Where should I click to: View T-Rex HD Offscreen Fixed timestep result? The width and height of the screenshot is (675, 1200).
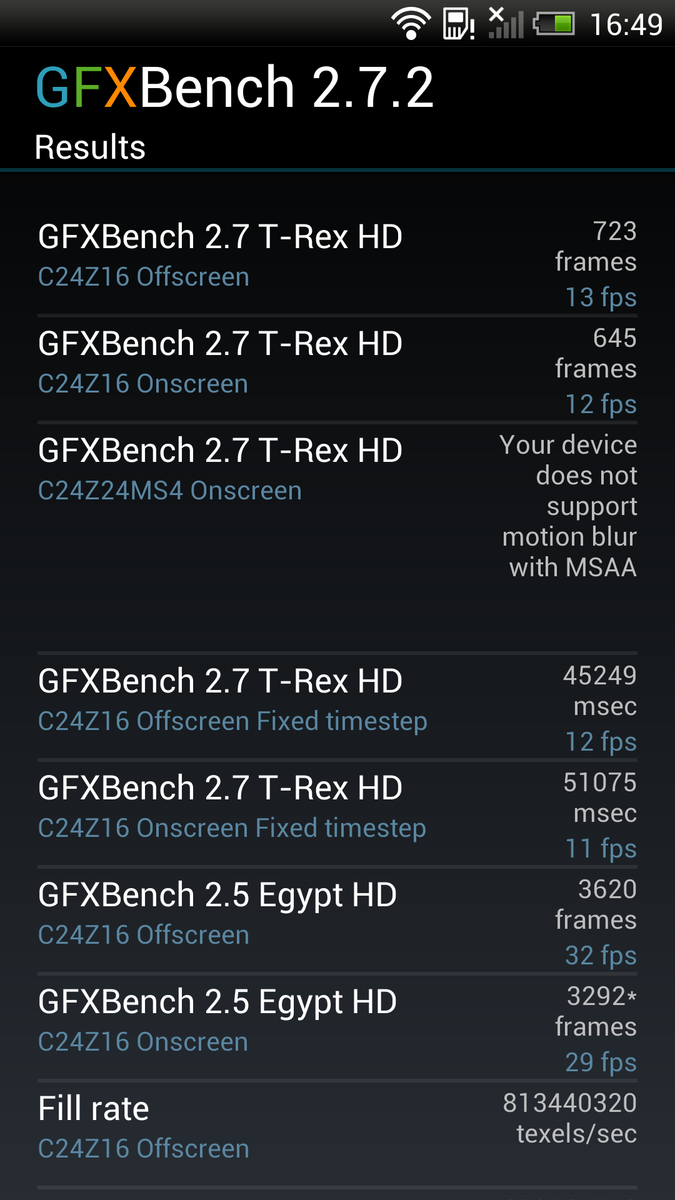click(337, 707)
